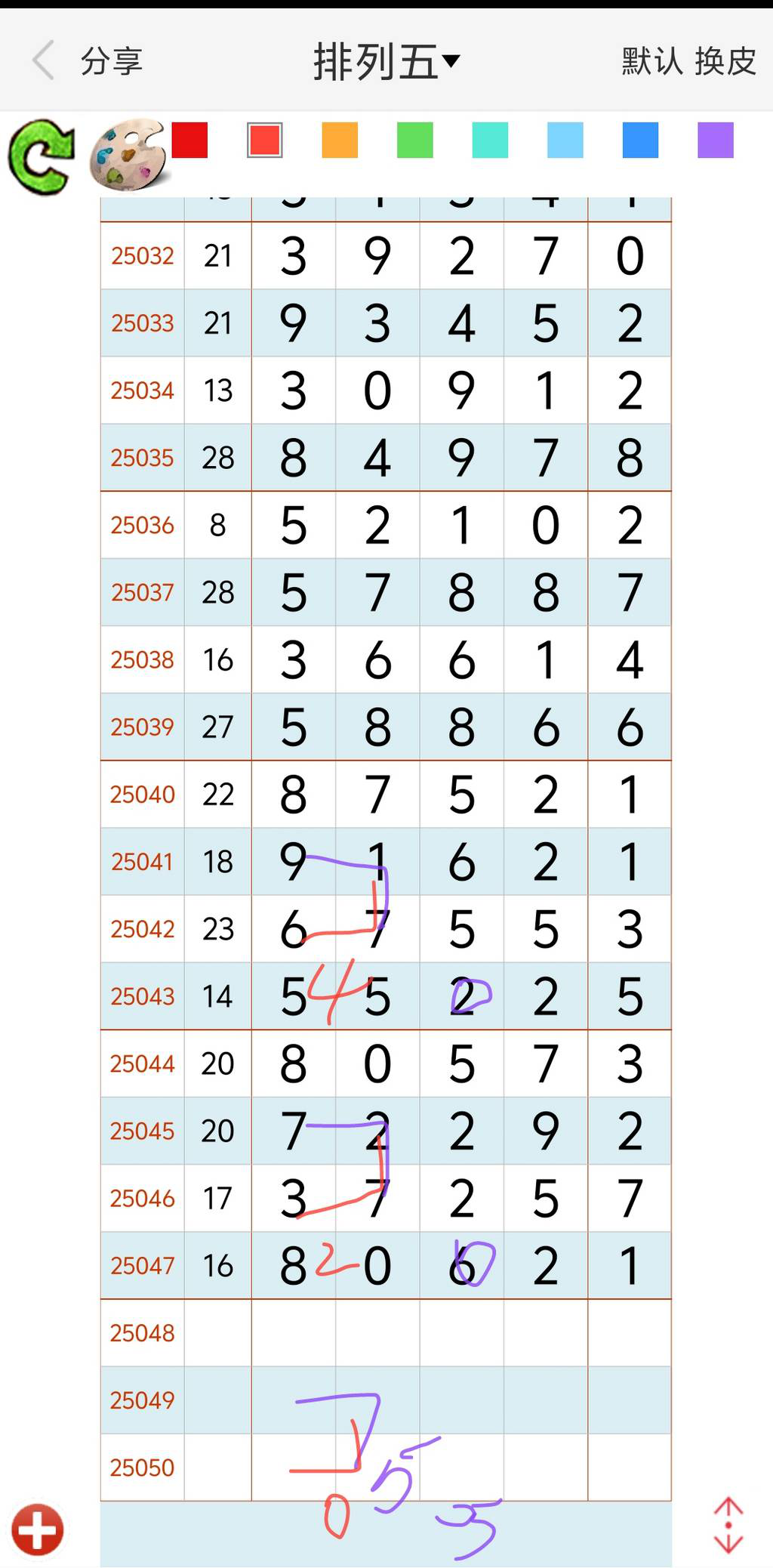This screenshot has height=1568, width=773.
Task: Choose the outlined light red swatch
Action: 265,140
